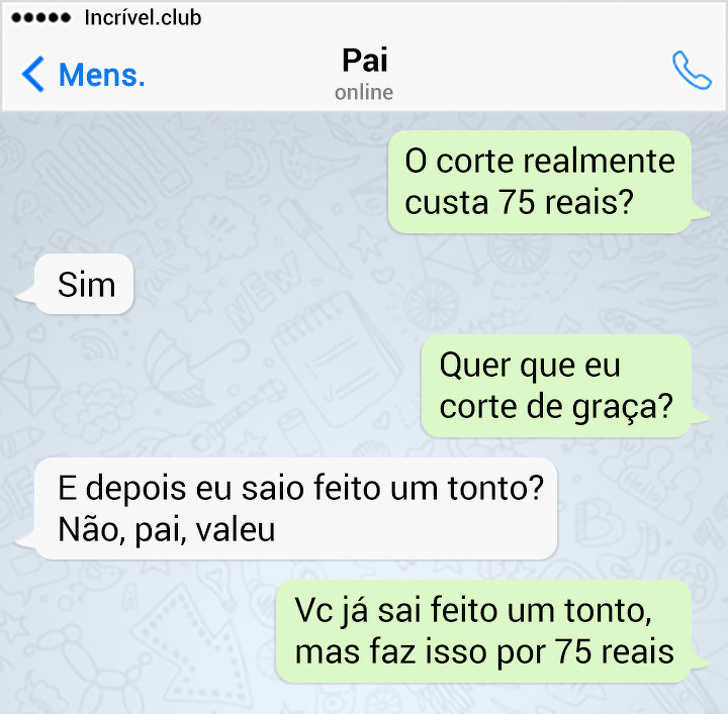This screenshot has height=714, width=728.
Task: Go back to the Mens. list
Action: click(82, 75)
